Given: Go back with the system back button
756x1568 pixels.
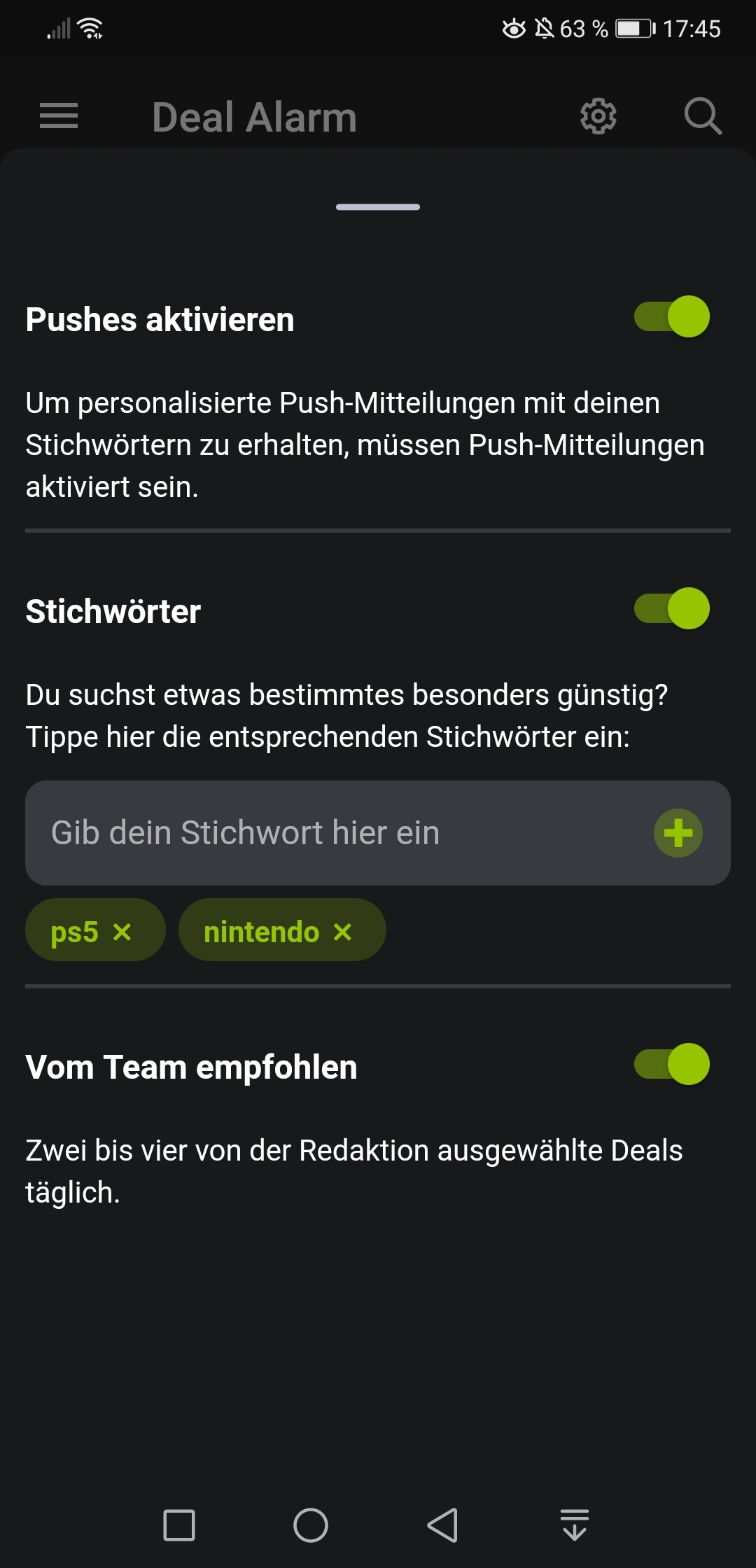Looking at the screenshot, I should 442,1525.
